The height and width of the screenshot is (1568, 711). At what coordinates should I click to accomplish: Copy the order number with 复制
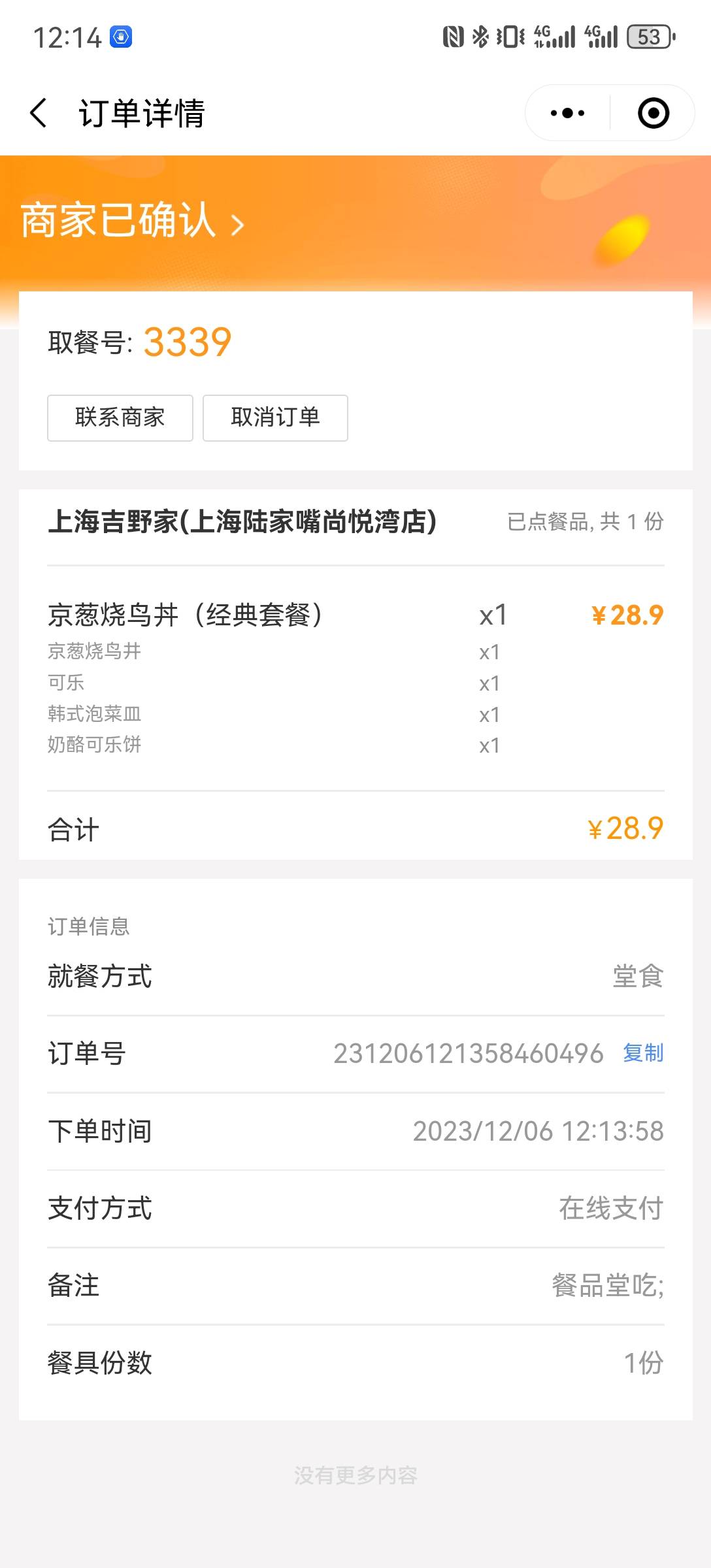point(643,1053)
